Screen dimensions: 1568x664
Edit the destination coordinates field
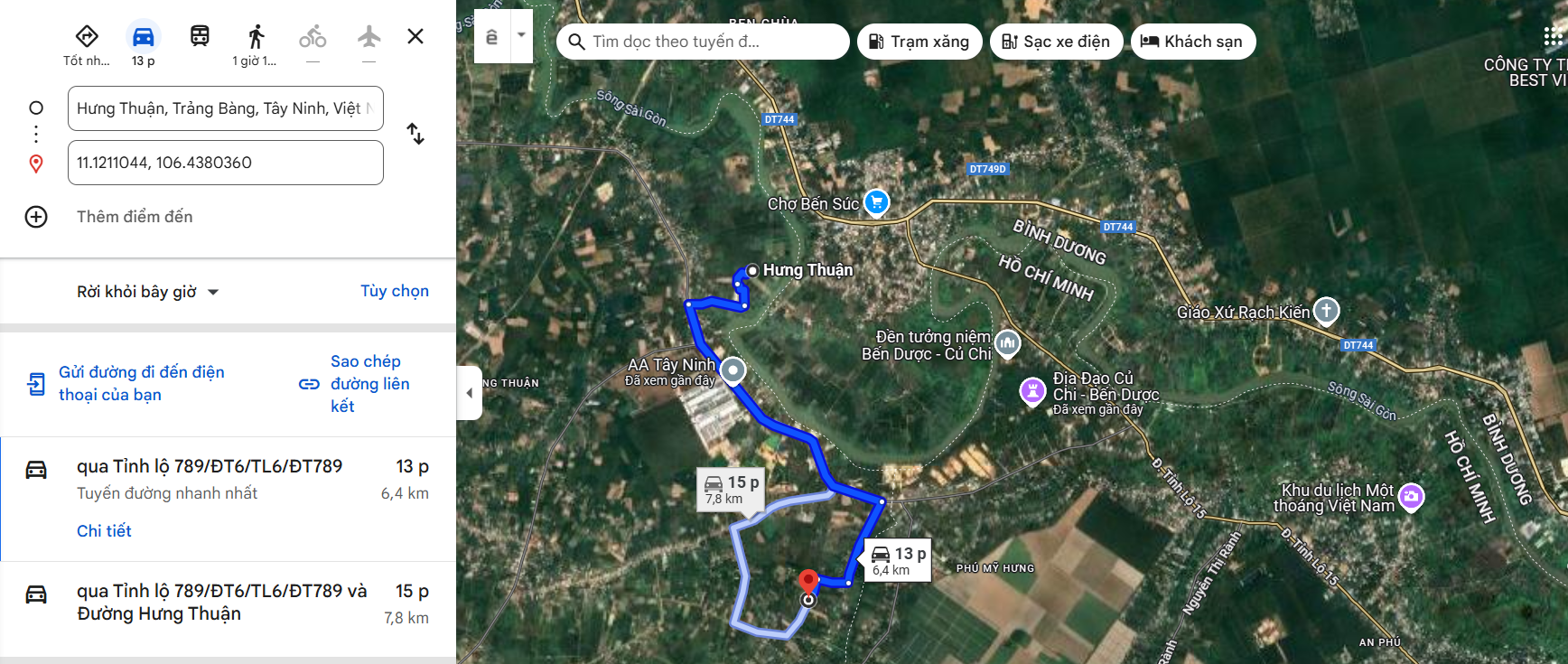click(x=225, y=163)
